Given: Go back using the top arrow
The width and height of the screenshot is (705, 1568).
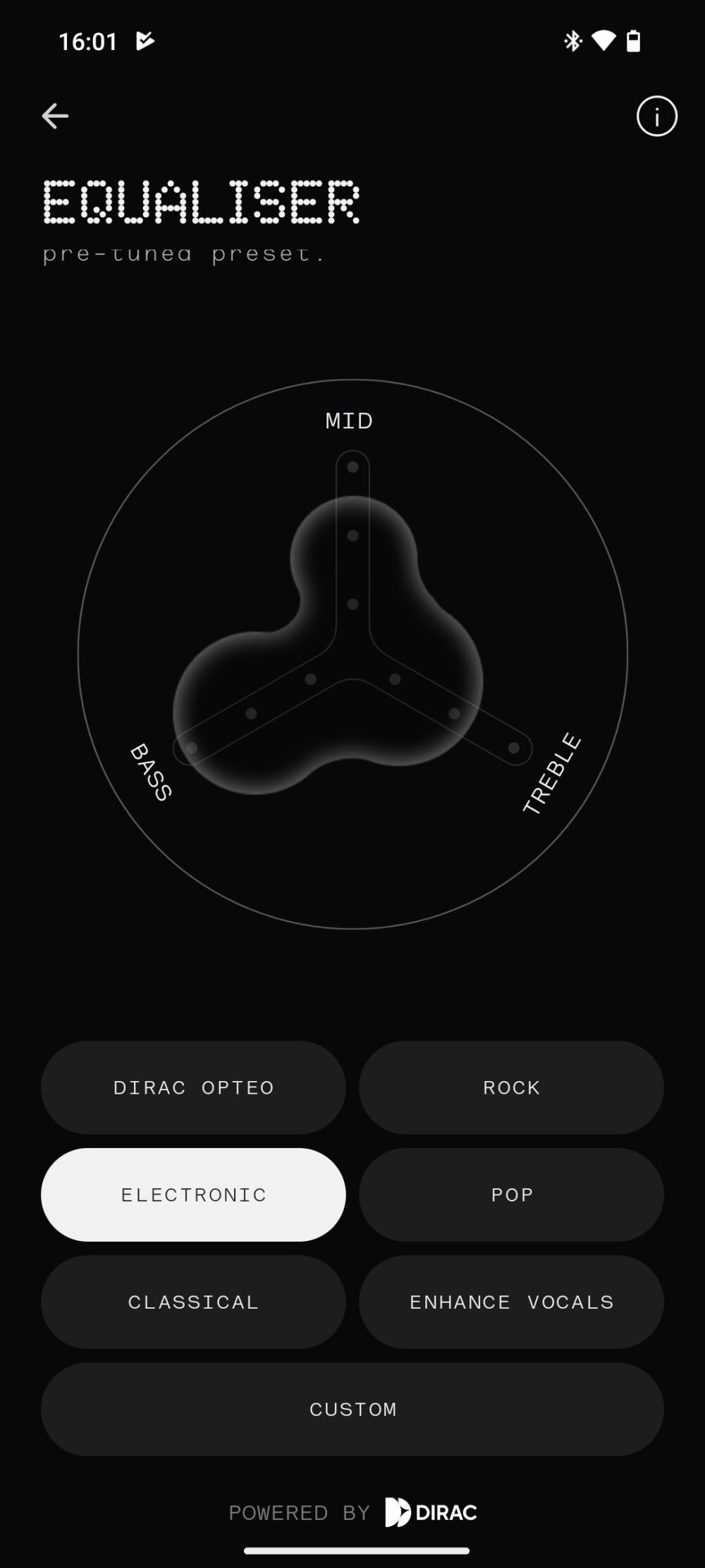Looking at the screenshot, I should (x=55, y=116).
